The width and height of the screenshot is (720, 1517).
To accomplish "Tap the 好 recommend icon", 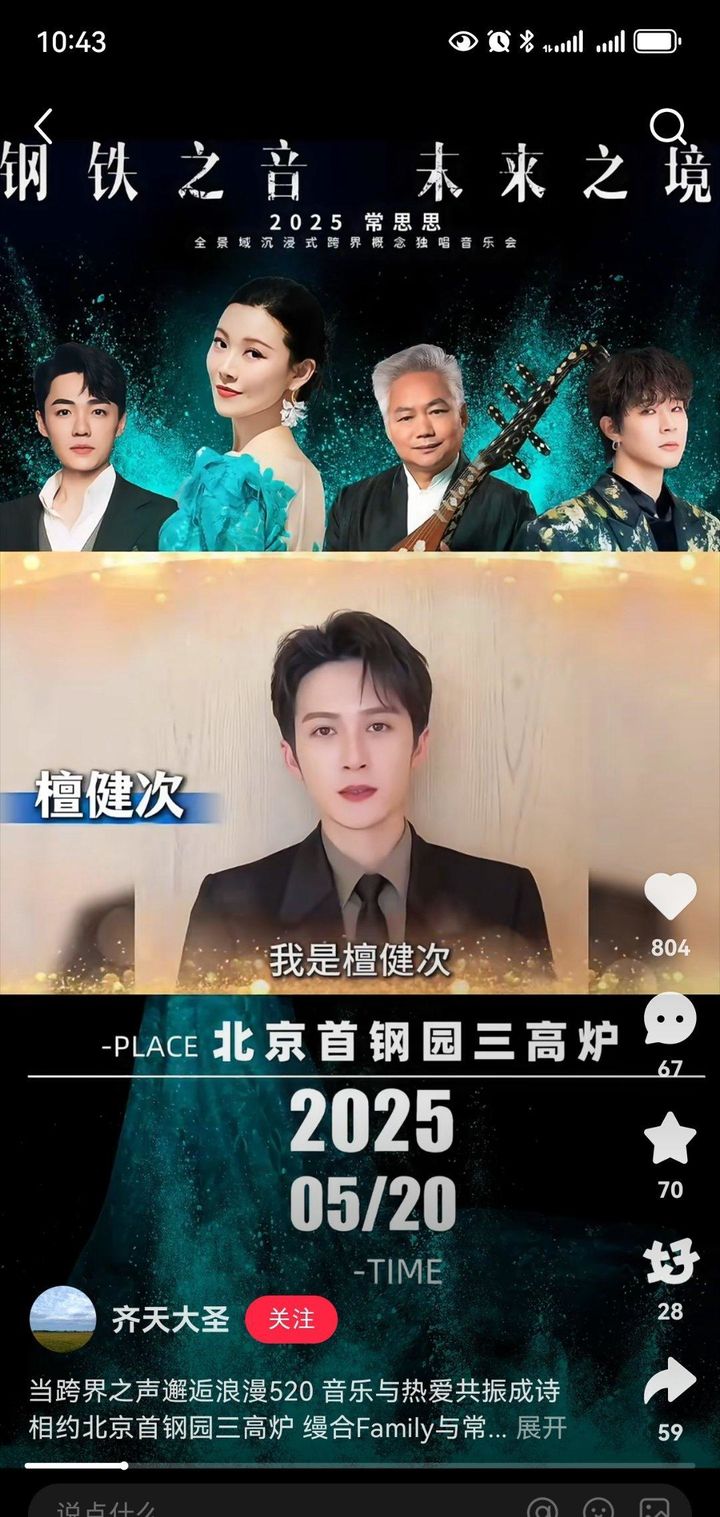I will (670, 1264).
